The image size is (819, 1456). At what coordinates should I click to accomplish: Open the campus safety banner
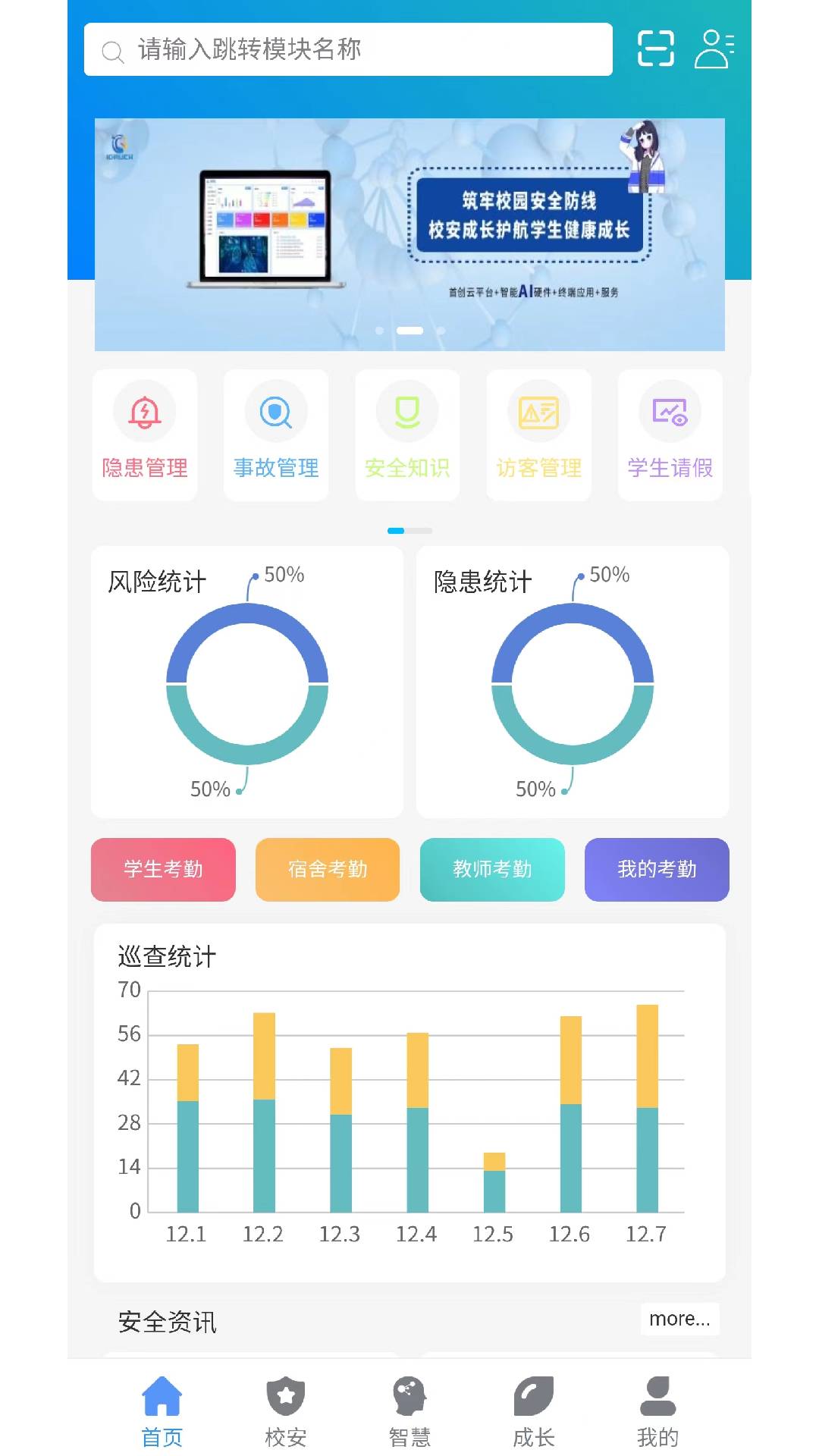409,234
